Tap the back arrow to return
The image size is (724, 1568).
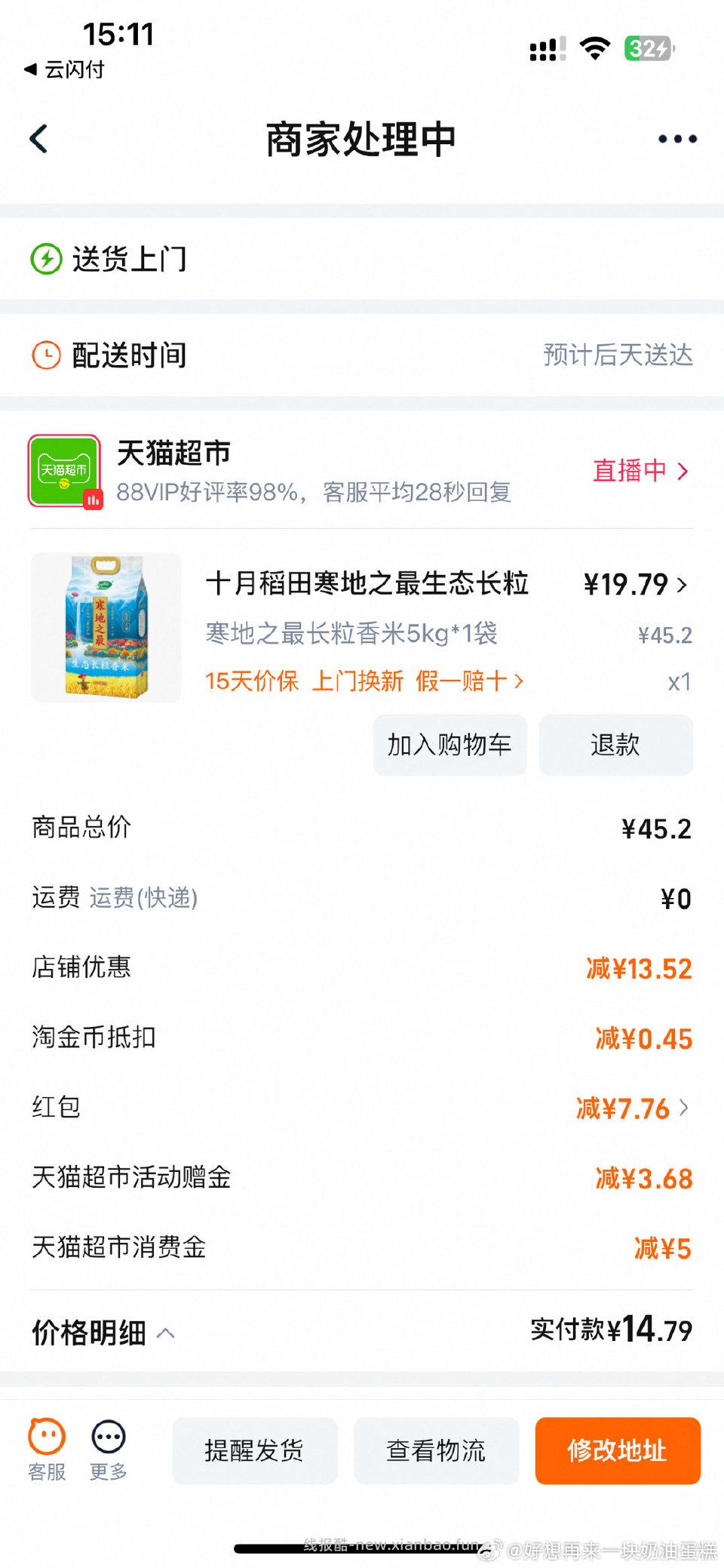[x=39, y=139]
